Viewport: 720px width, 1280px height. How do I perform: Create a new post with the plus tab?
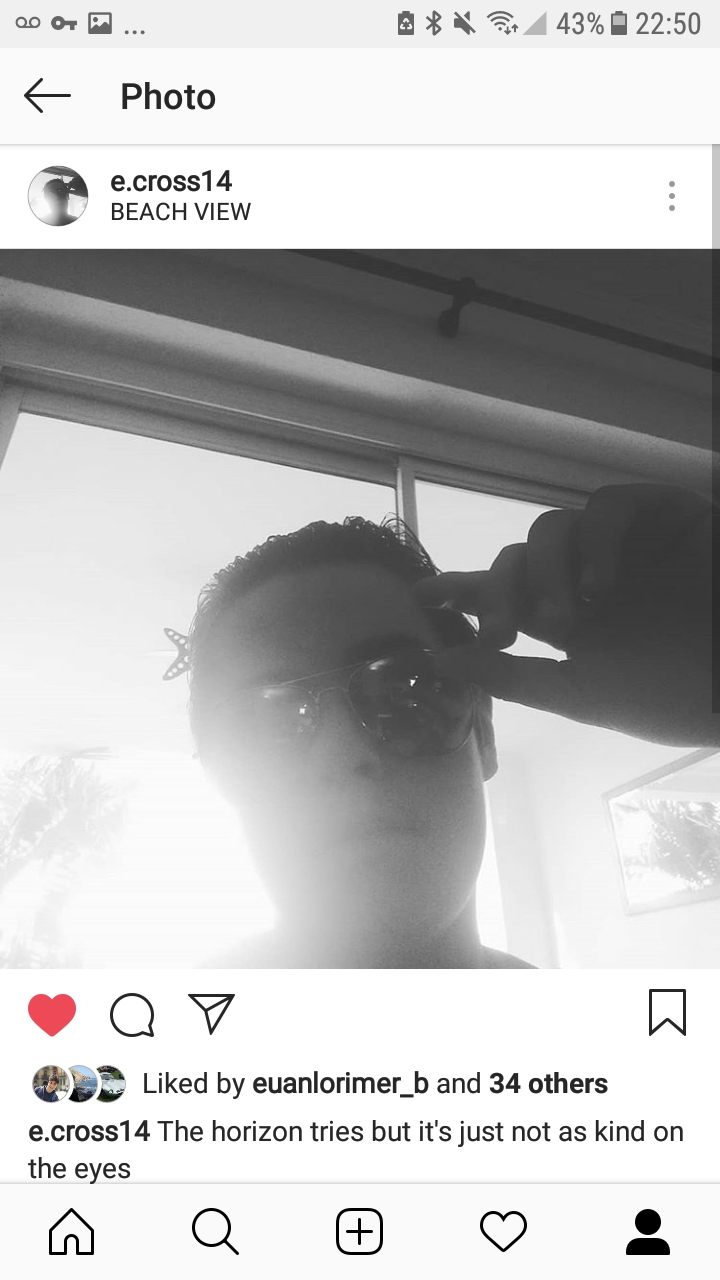pos(359,1232)
